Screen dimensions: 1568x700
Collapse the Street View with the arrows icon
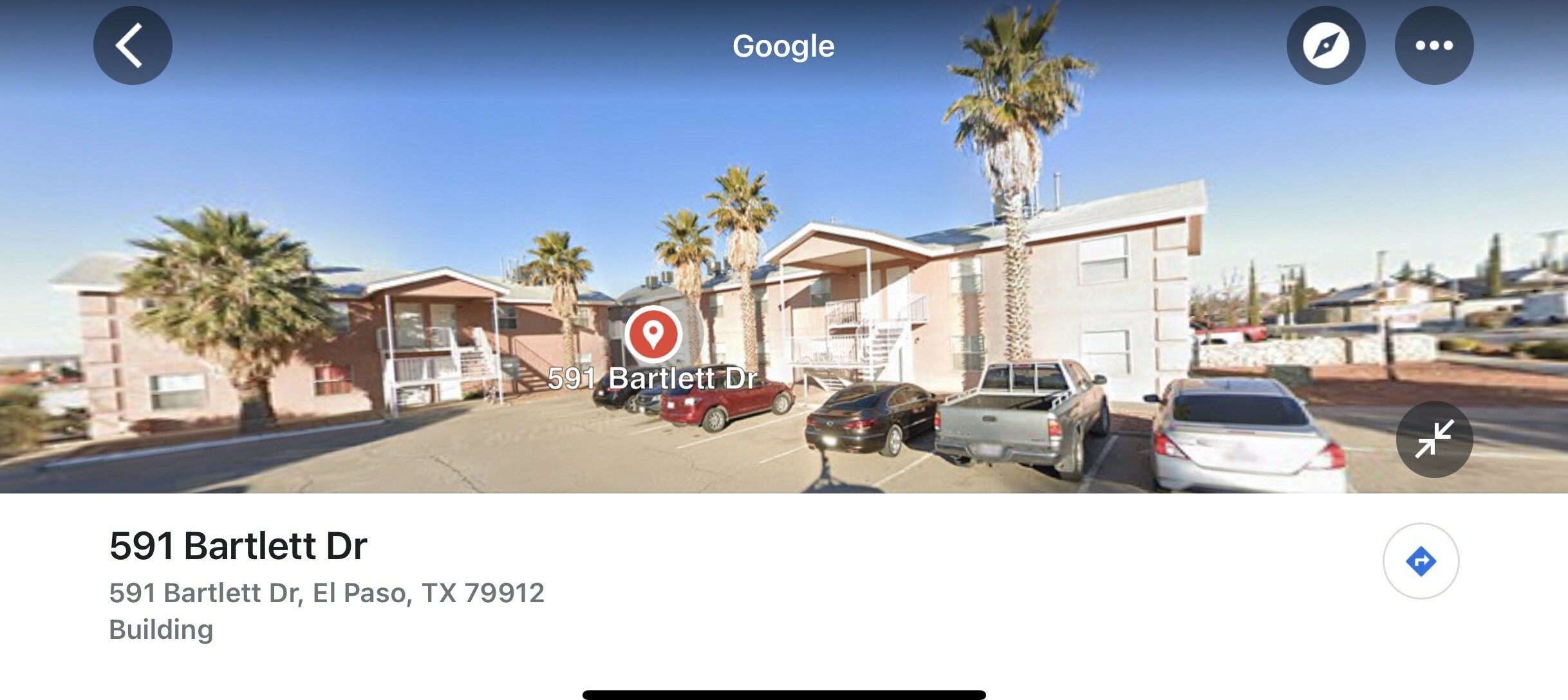click(x=1434, y=439)
